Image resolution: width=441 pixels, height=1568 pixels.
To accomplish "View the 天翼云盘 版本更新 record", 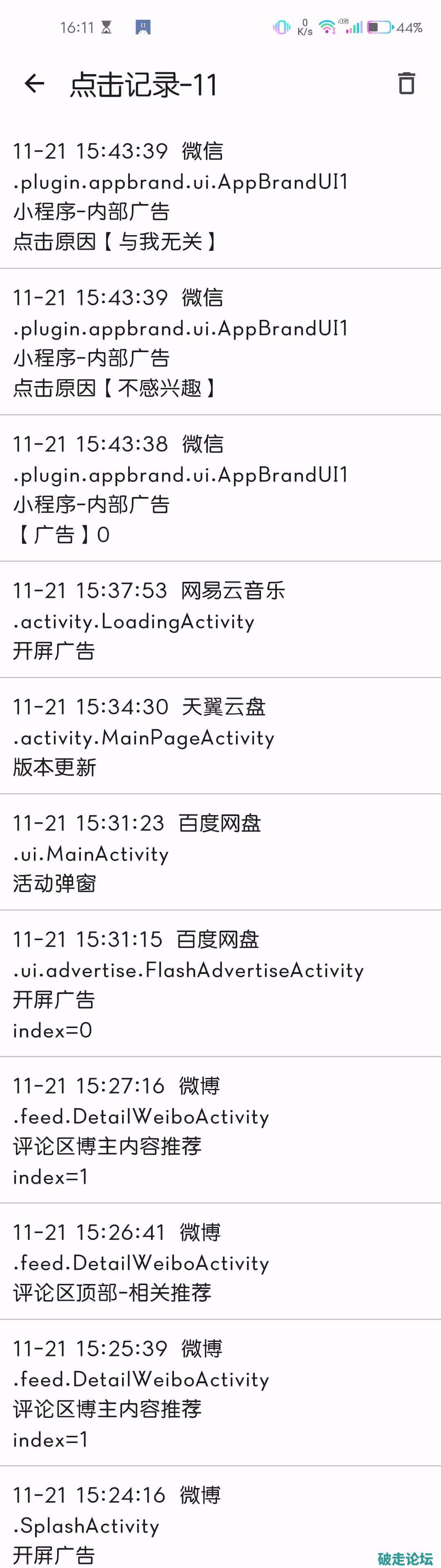I will 220,736.
